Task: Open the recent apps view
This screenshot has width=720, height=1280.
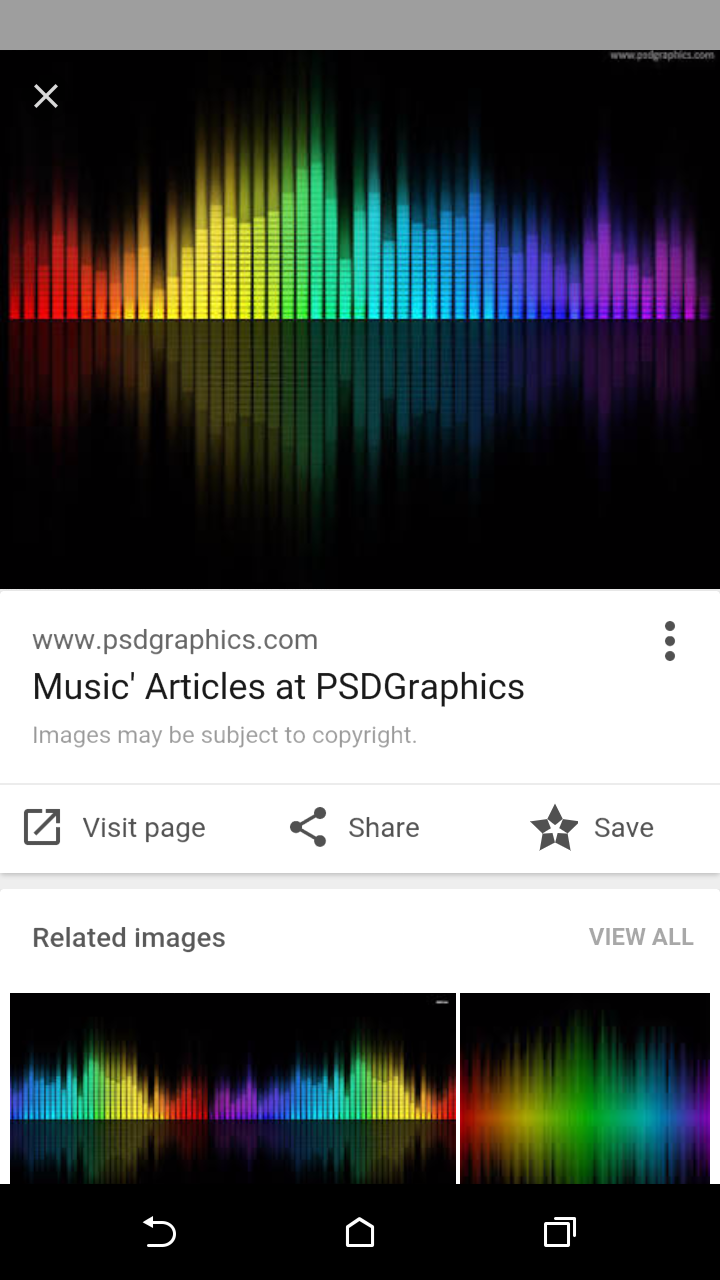Action: (x=559, y=1232)
